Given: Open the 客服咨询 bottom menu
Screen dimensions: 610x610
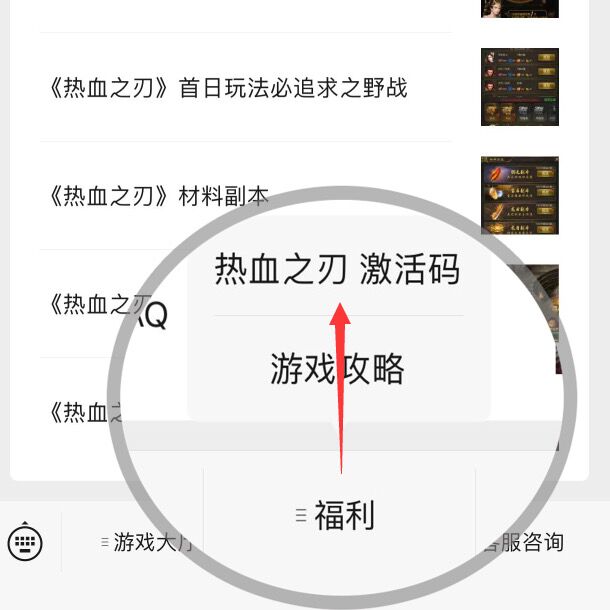Looking at the screenshot, I should pyautogui.click(x=527, y=543).
